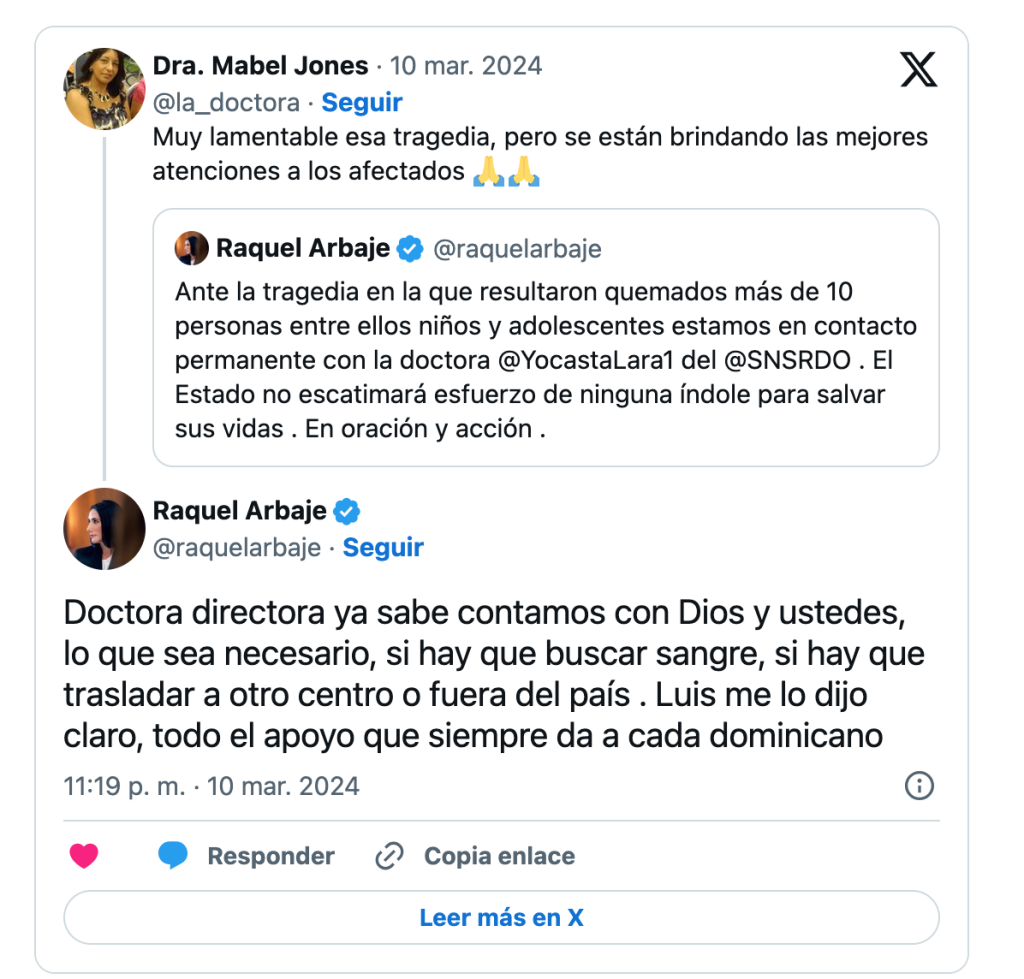Open Raquel Arbaje's profile picture
Screen dimensions: 1024x979
point(104,529)
